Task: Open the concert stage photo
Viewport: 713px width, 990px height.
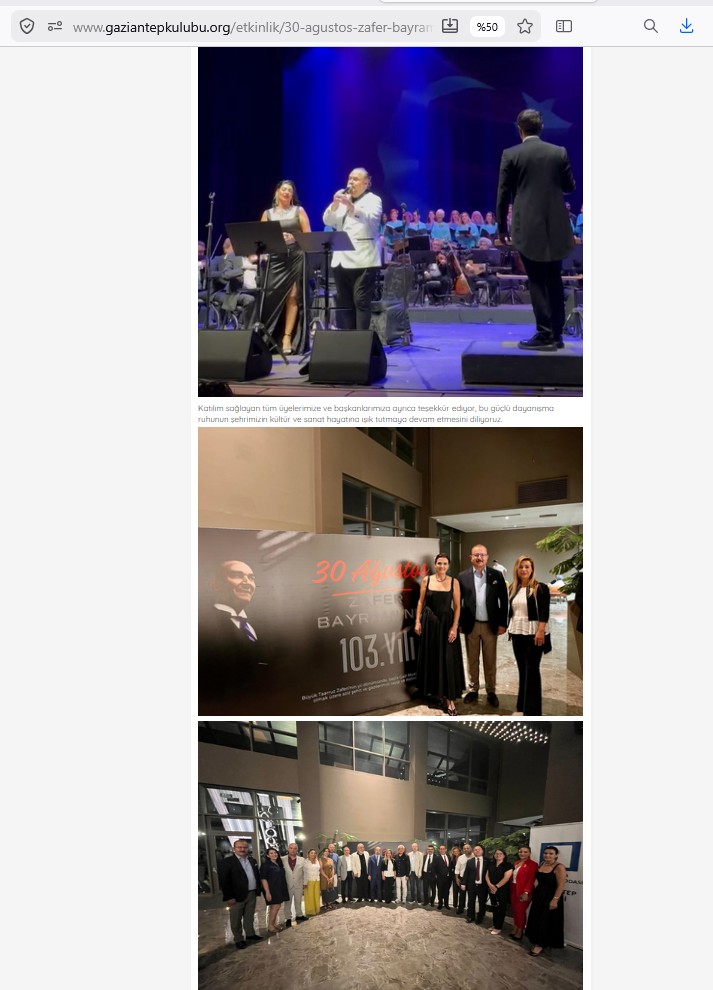Action: (390, 220)
